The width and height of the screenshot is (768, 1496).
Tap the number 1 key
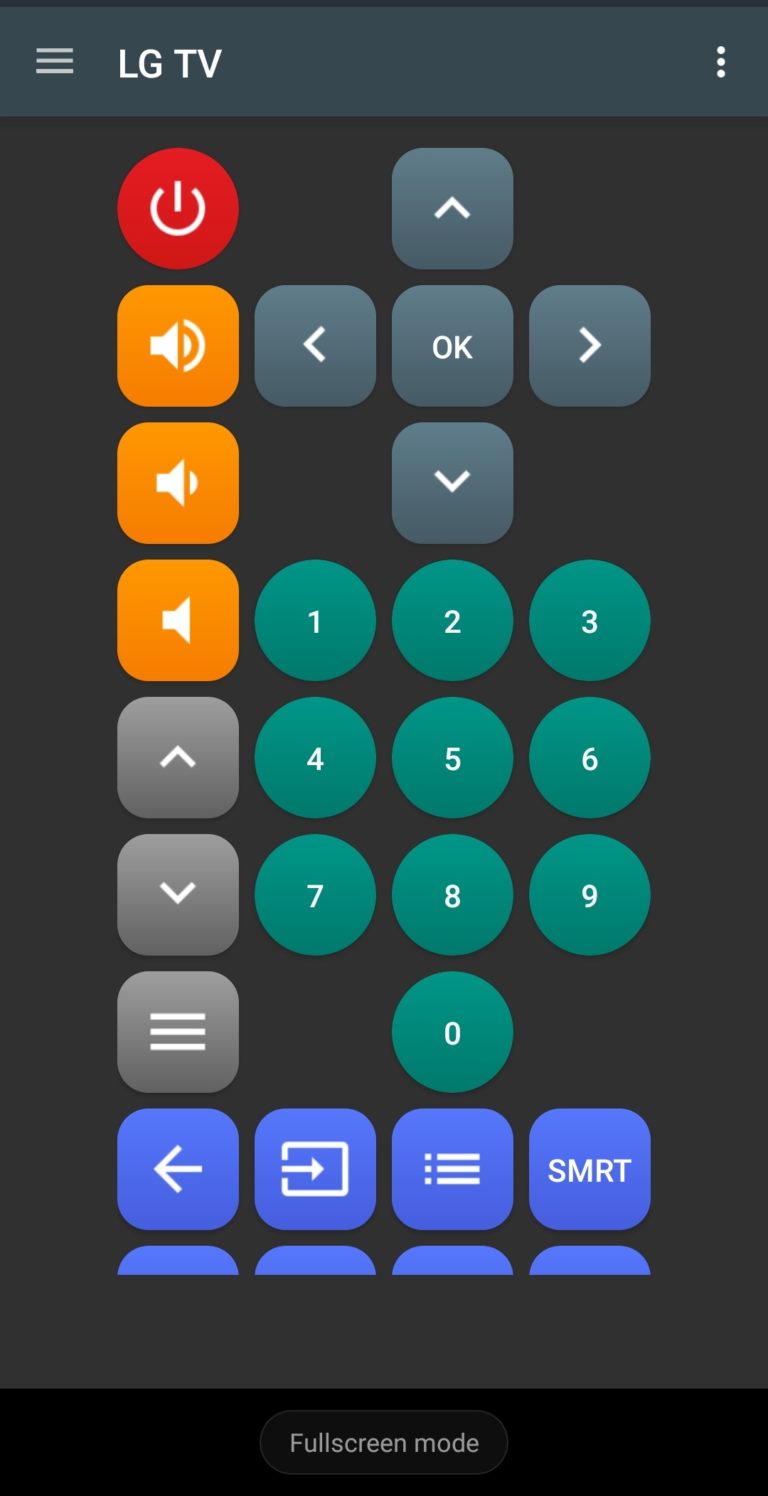[315, 620]
